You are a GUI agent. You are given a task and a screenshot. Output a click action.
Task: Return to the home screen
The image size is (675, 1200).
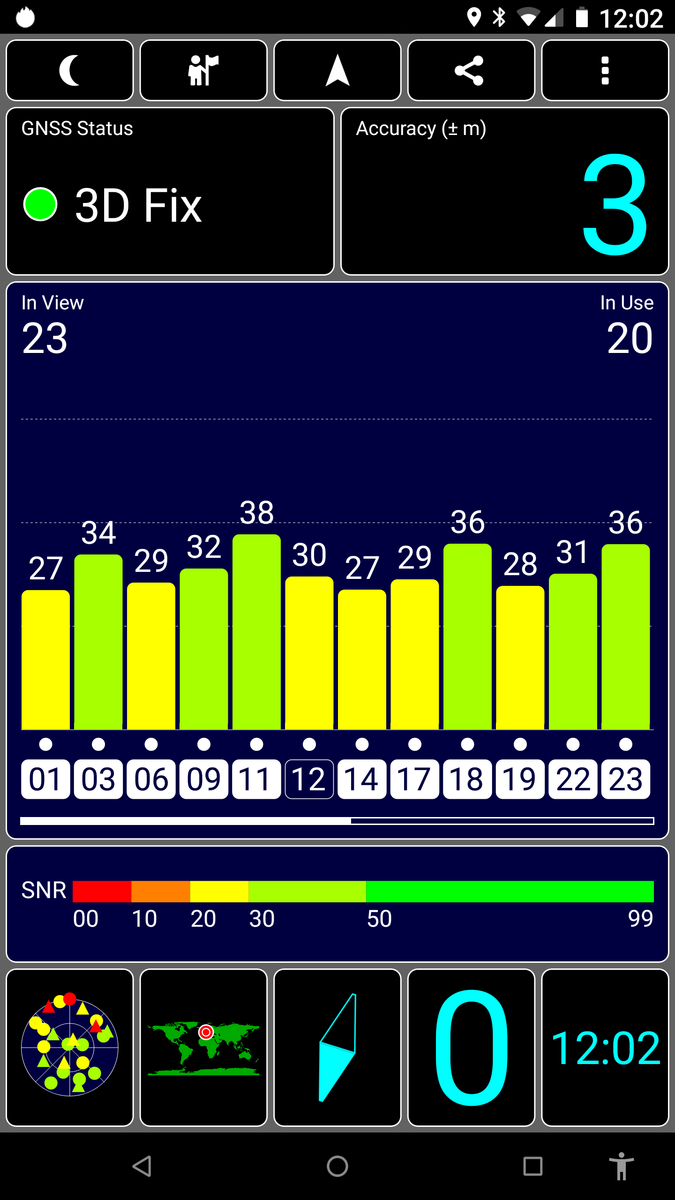[338, 1166]
